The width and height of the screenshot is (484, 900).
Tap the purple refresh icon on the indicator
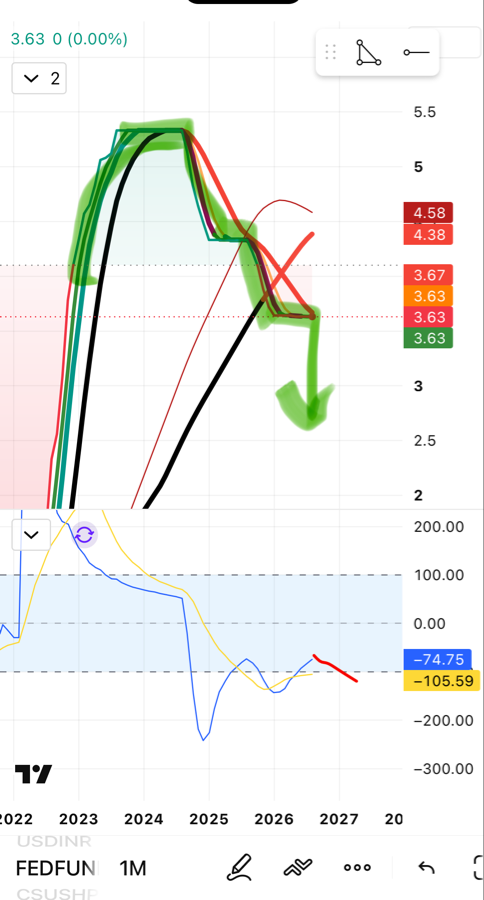pyautogui.click(x=84, y=535)
